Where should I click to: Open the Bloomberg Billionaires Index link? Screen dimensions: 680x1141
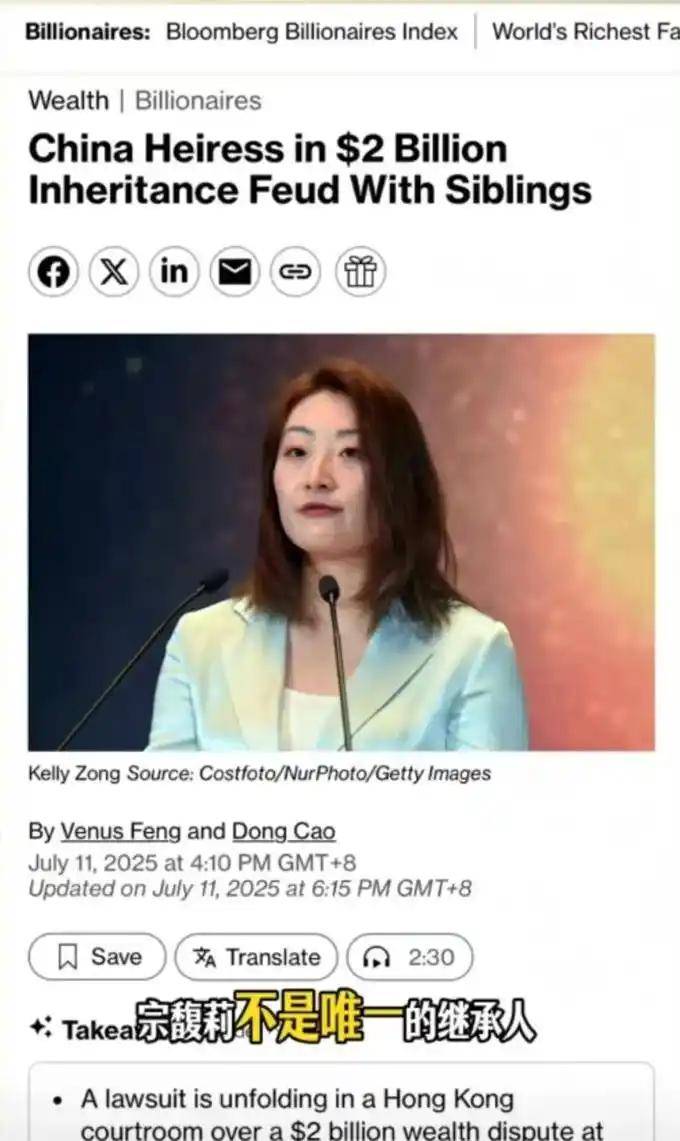pos(311,31)
